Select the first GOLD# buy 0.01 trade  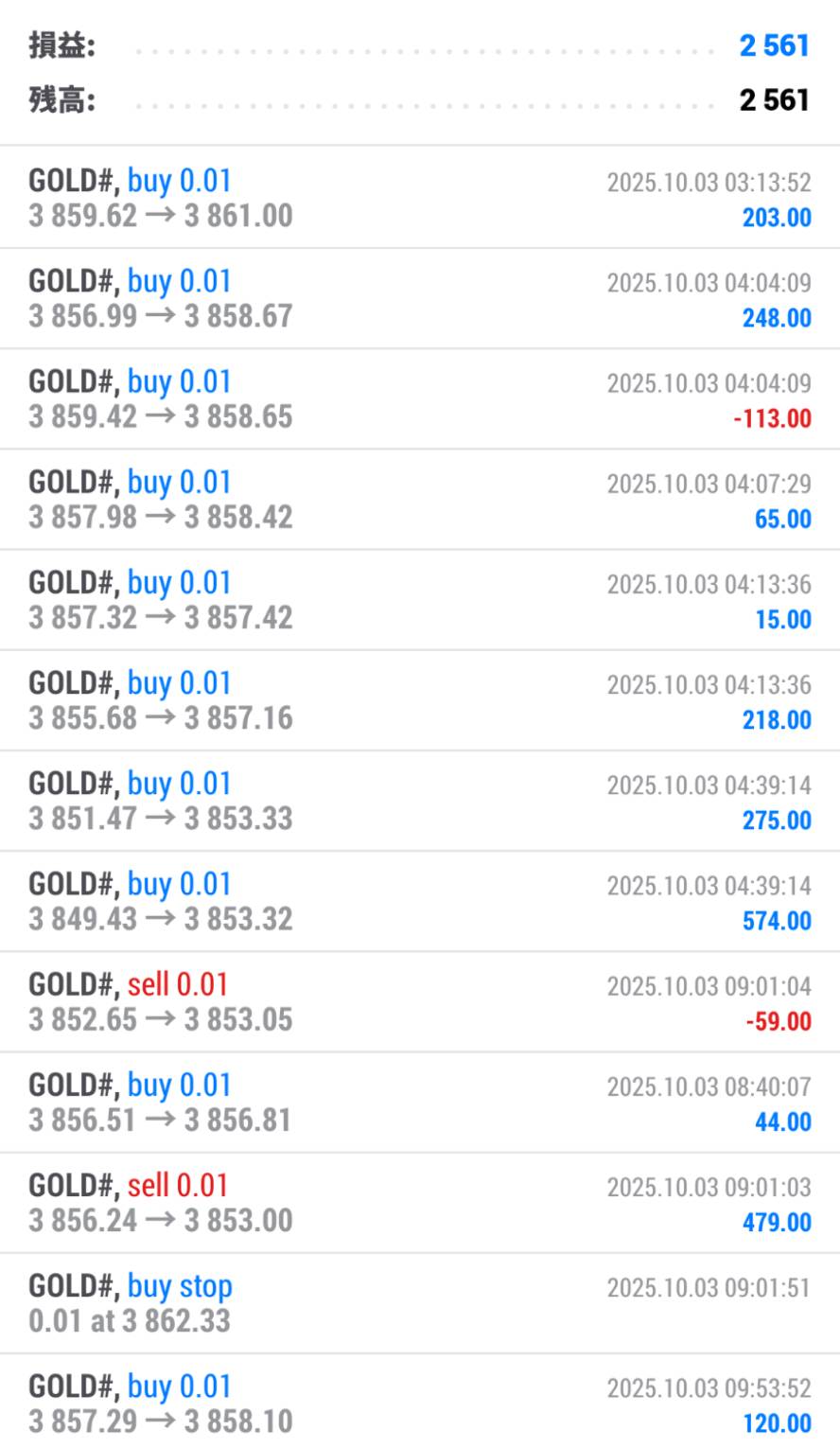coord(420,197)
